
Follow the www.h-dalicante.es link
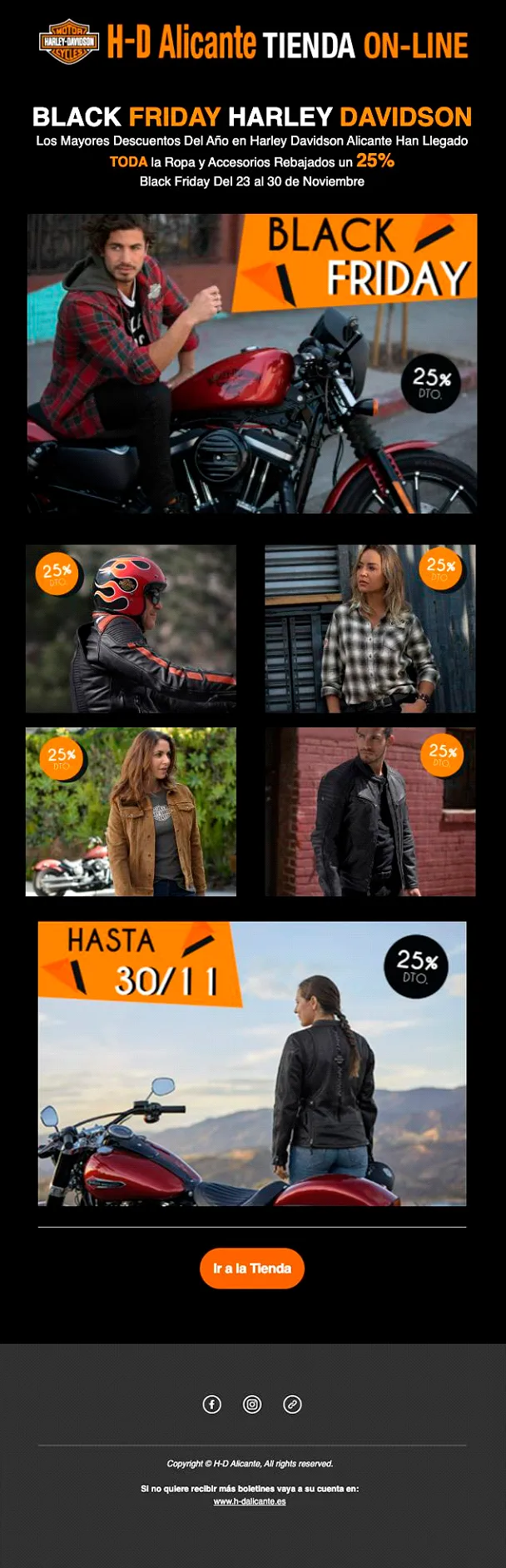[x=250, y=1501]
